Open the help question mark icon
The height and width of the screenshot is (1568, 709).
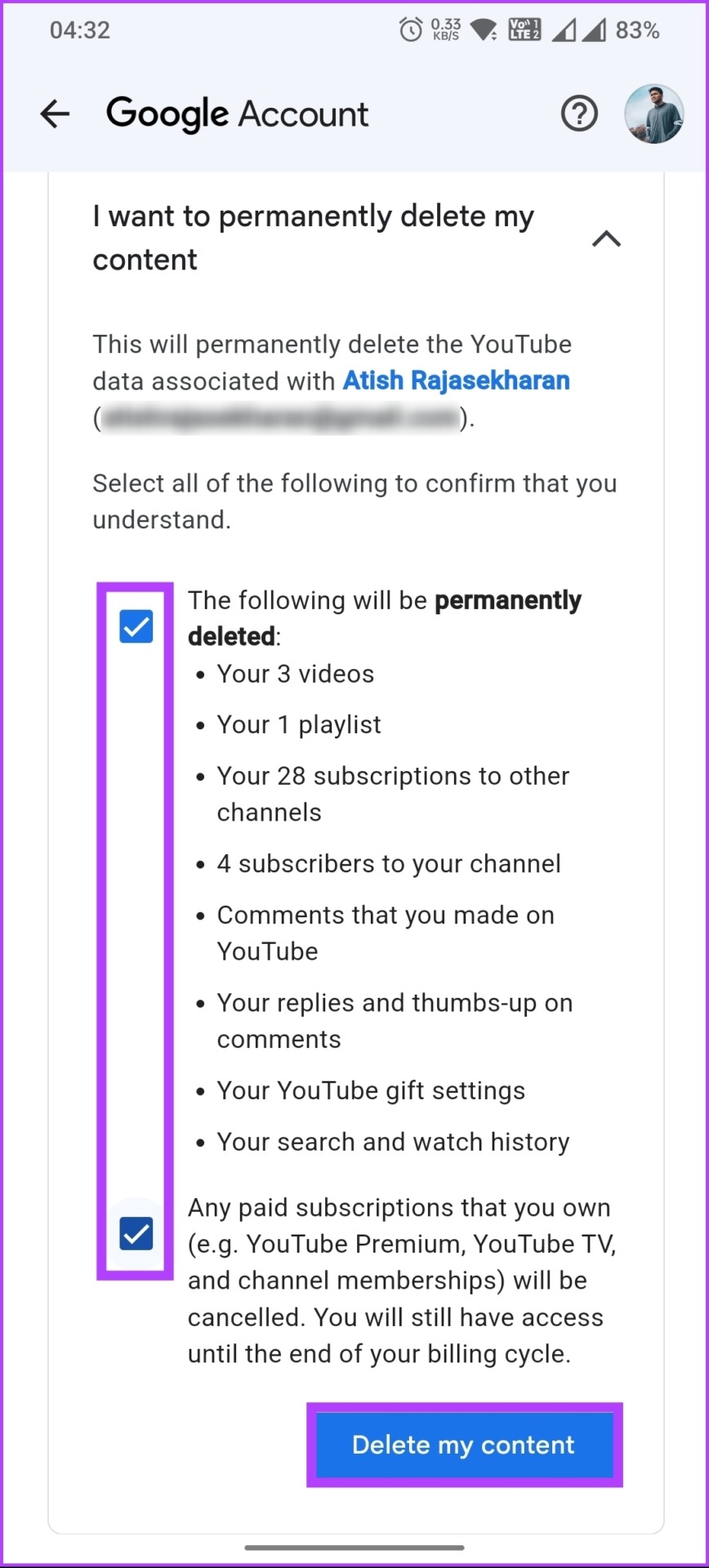pyautogui.click(x=579, y=114)
